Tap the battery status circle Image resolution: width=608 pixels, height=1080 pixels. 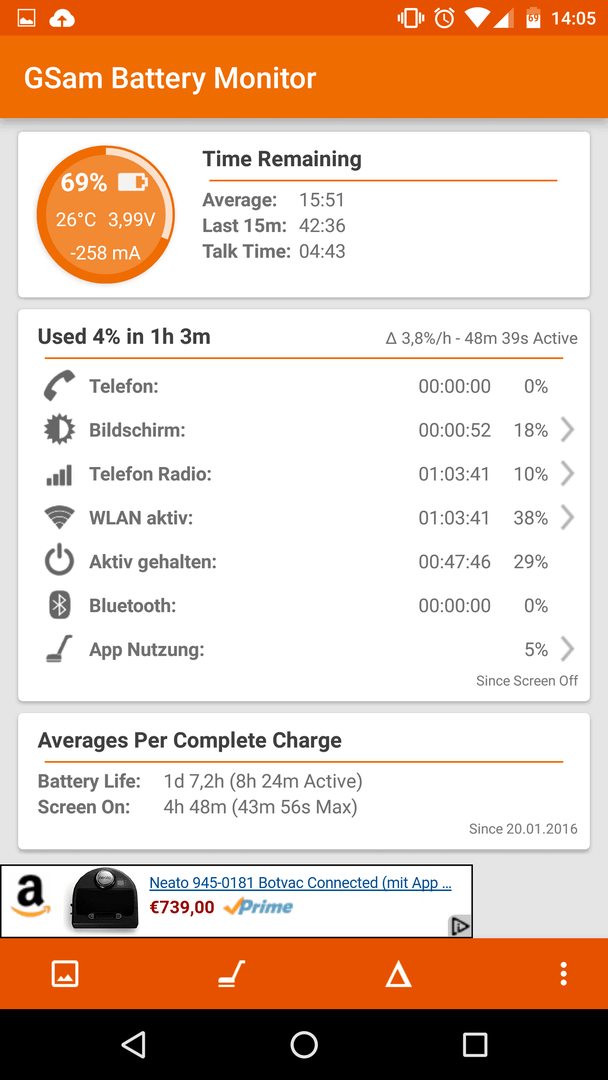pyautogui.click(x=105, y=214)
